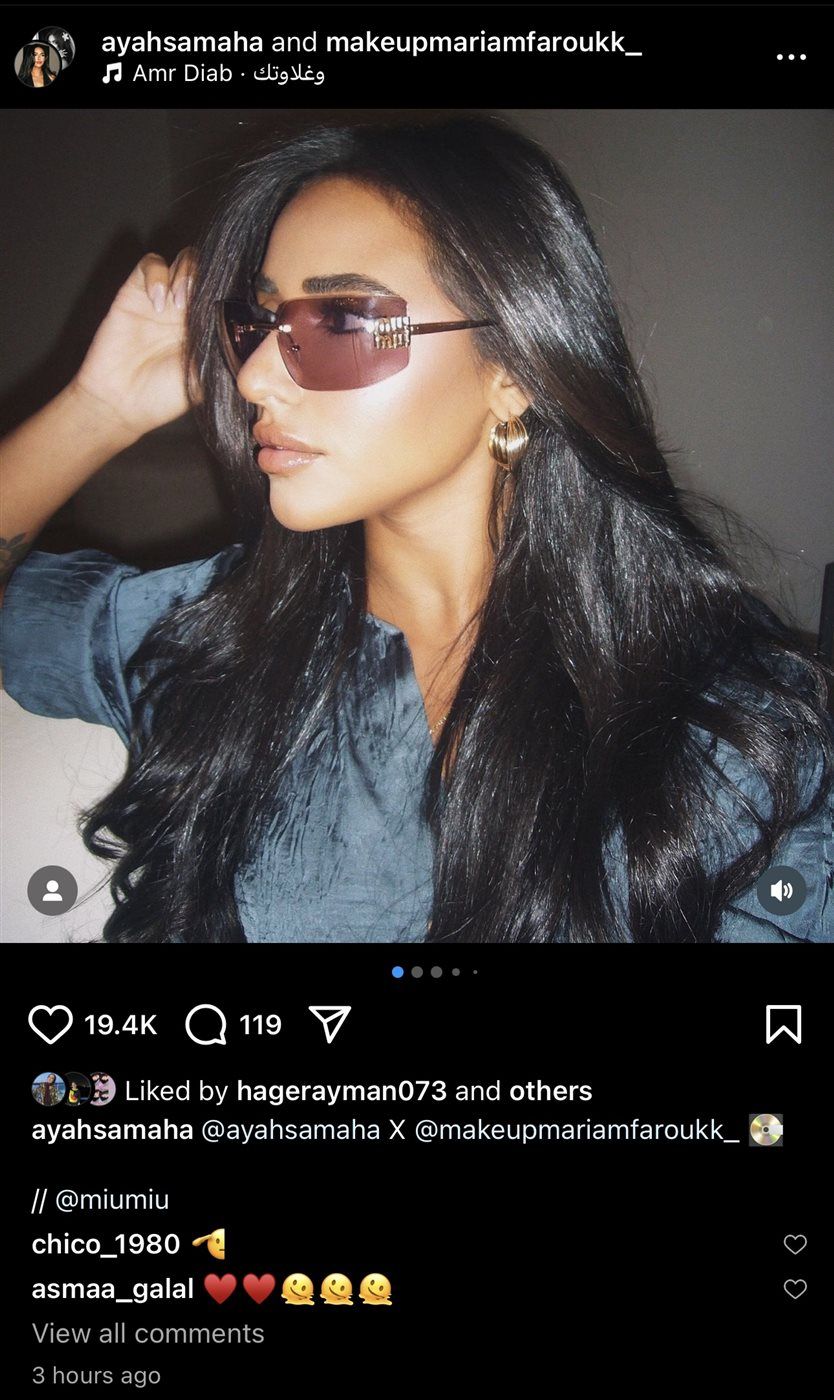Viewport: 834px width, 1400px height.
Task: Open the ayahsamaha username in the header
Action: [182, 42]
